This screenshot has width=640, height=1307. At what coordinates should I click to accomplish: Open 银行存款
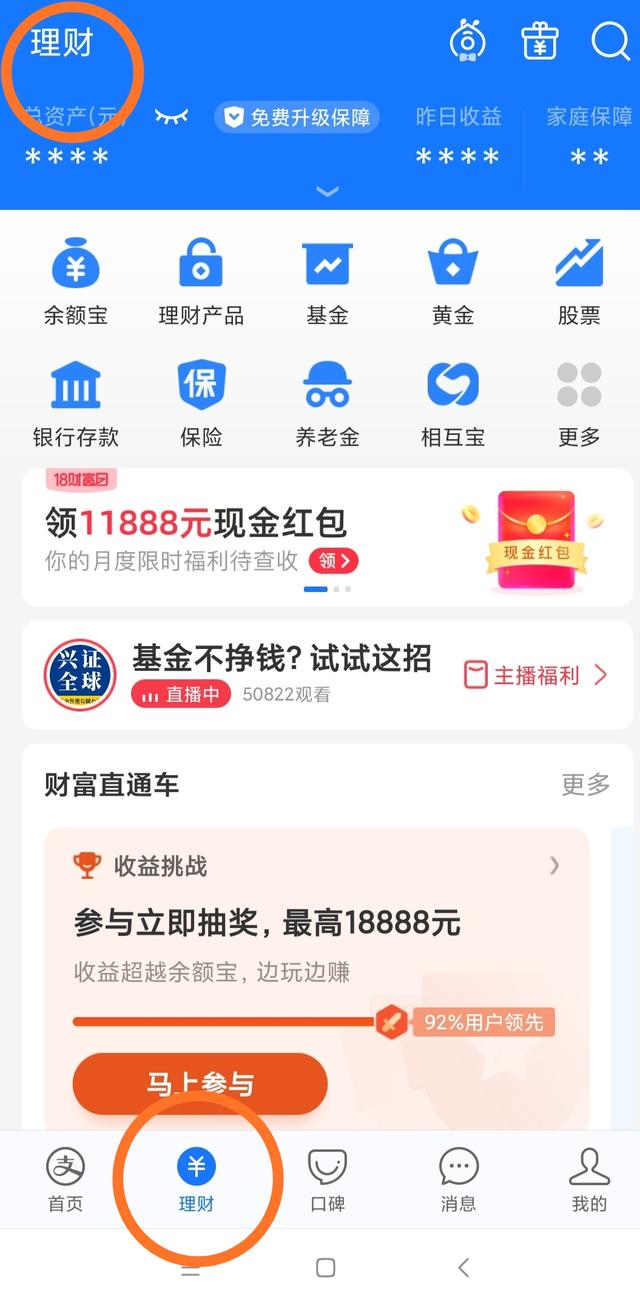point(76,404)
